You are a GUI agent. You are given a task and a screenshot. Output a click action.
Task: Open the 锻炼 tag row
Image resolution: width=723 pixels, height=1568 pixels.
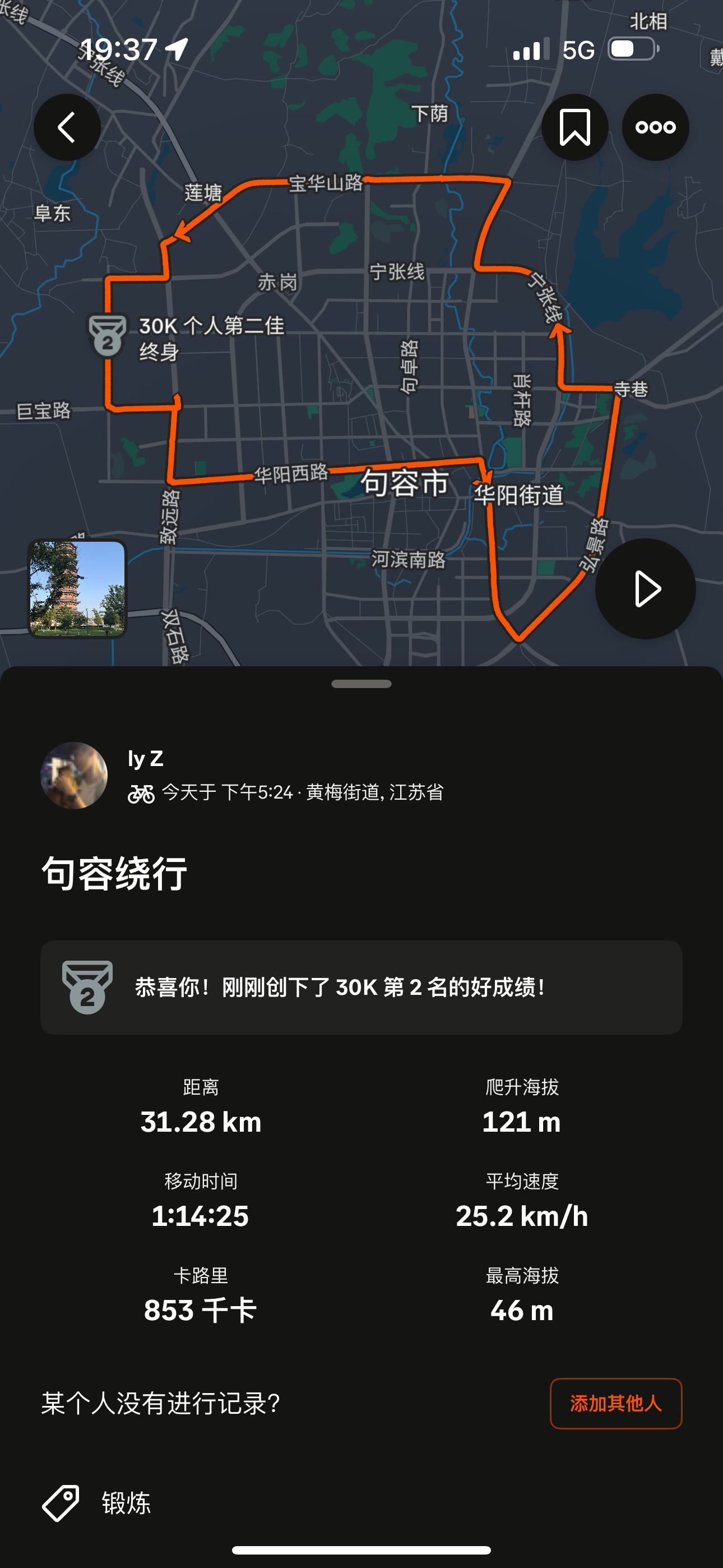click(361, 1503)
